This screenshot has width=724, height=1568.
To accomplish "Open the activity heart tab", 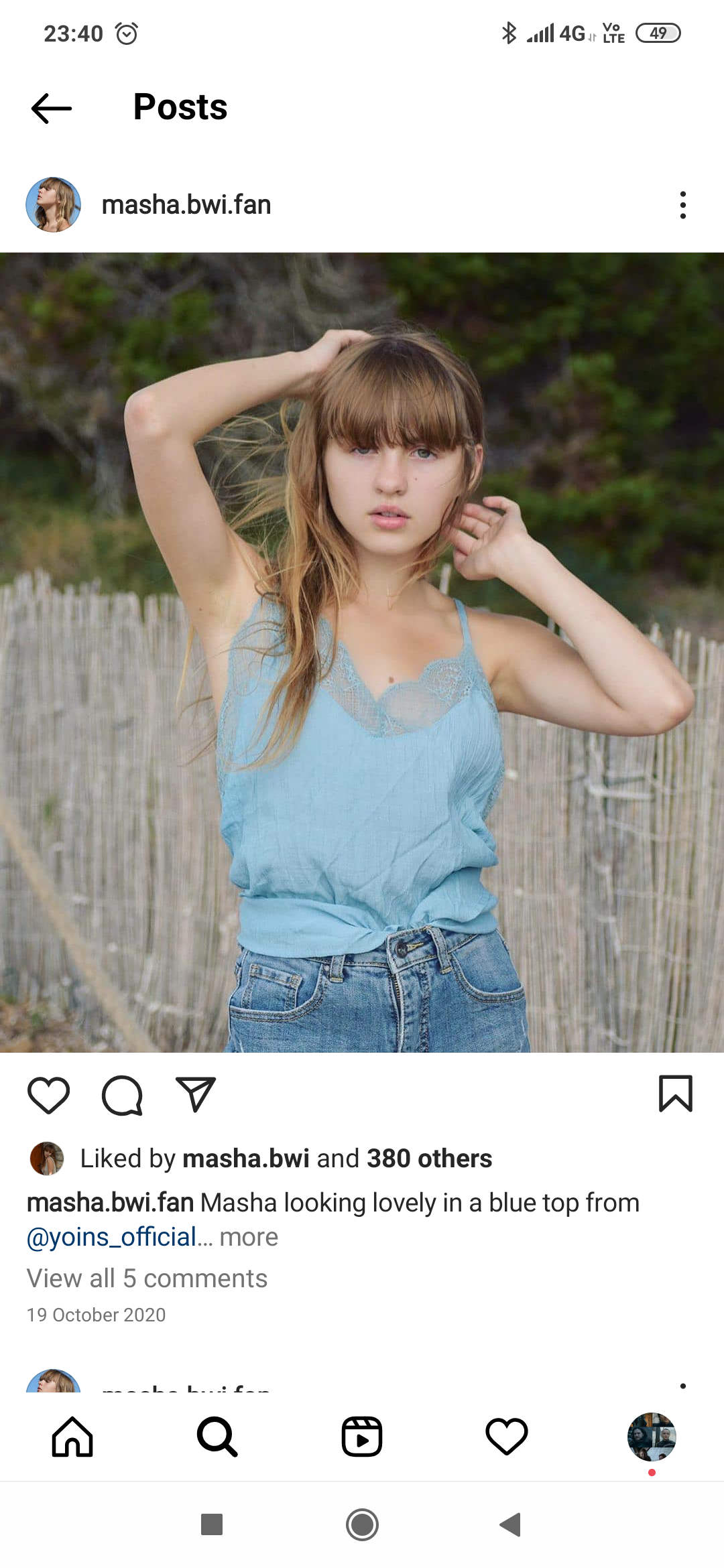I will tap(507, 1437).
